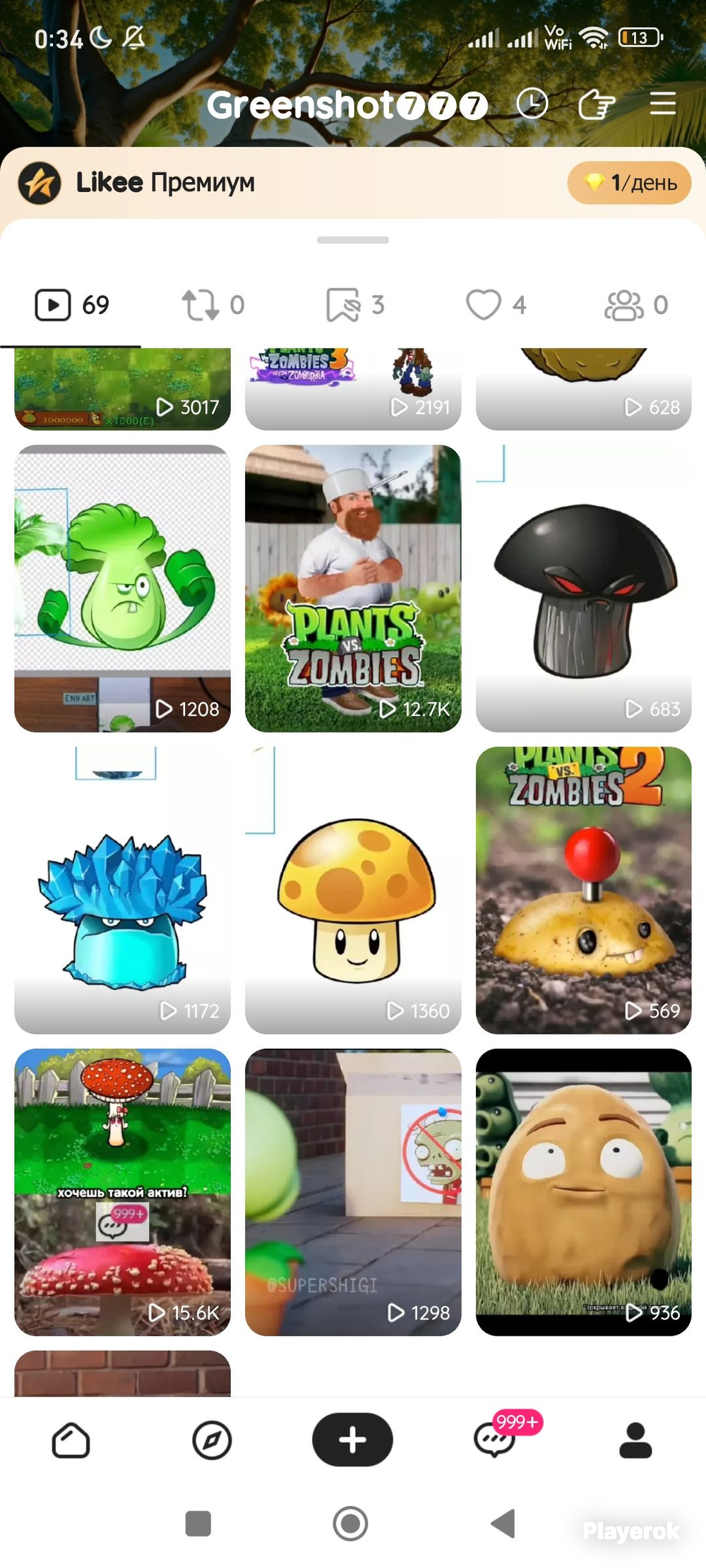Open the yellow mushroom video with 1360 views
Viewport: 706px width, 1568px height.
353,891
